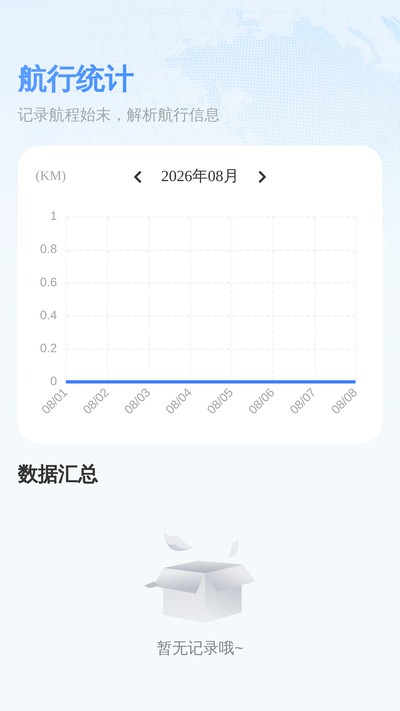Go to the previous month in chart
Screen dimensions: 400x711
click(138, 177)
